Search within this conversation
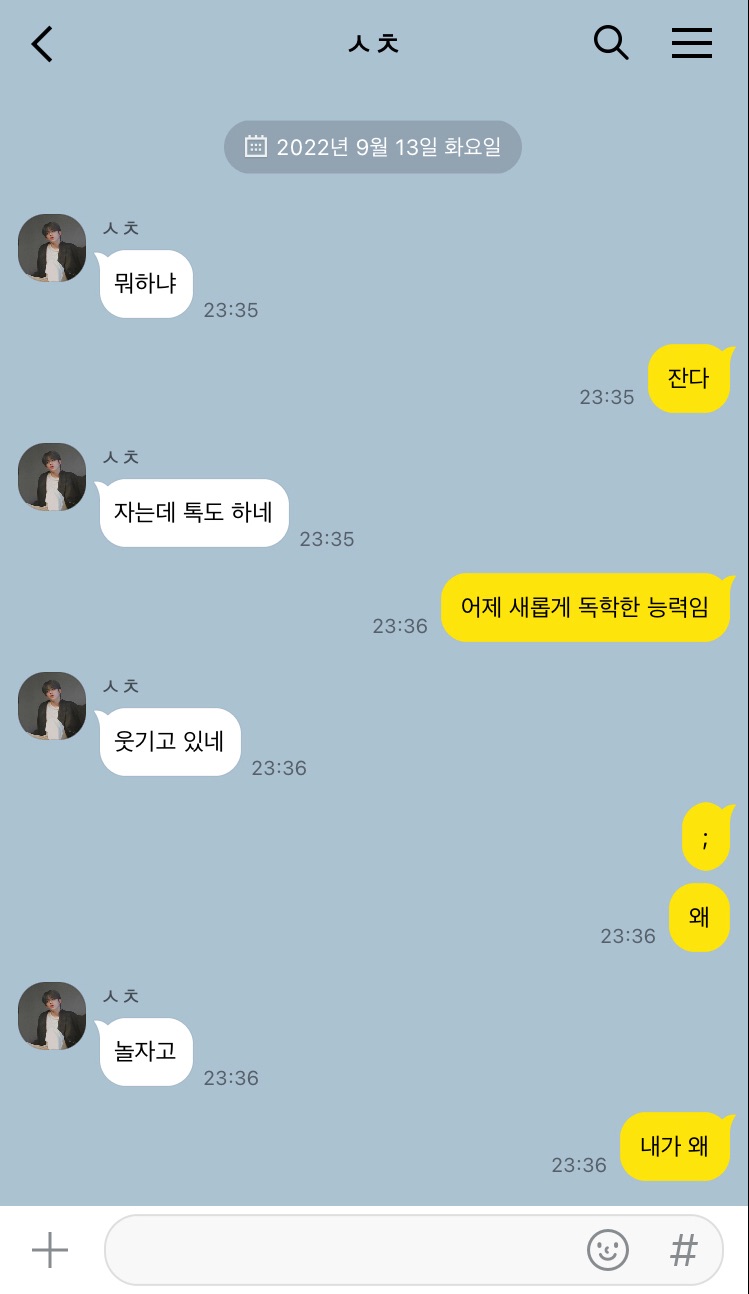 (610, 43)
